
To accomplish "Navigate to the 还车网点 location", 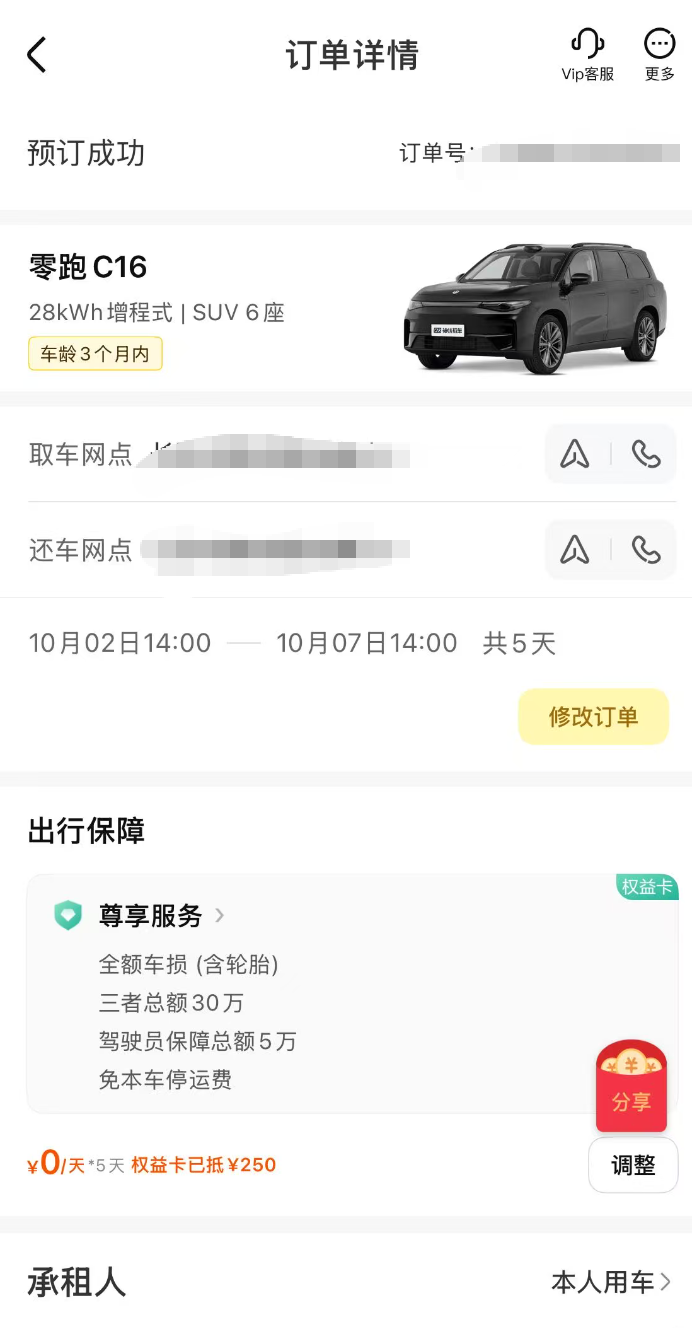I will pyautogui.click(x=575, y=549).
